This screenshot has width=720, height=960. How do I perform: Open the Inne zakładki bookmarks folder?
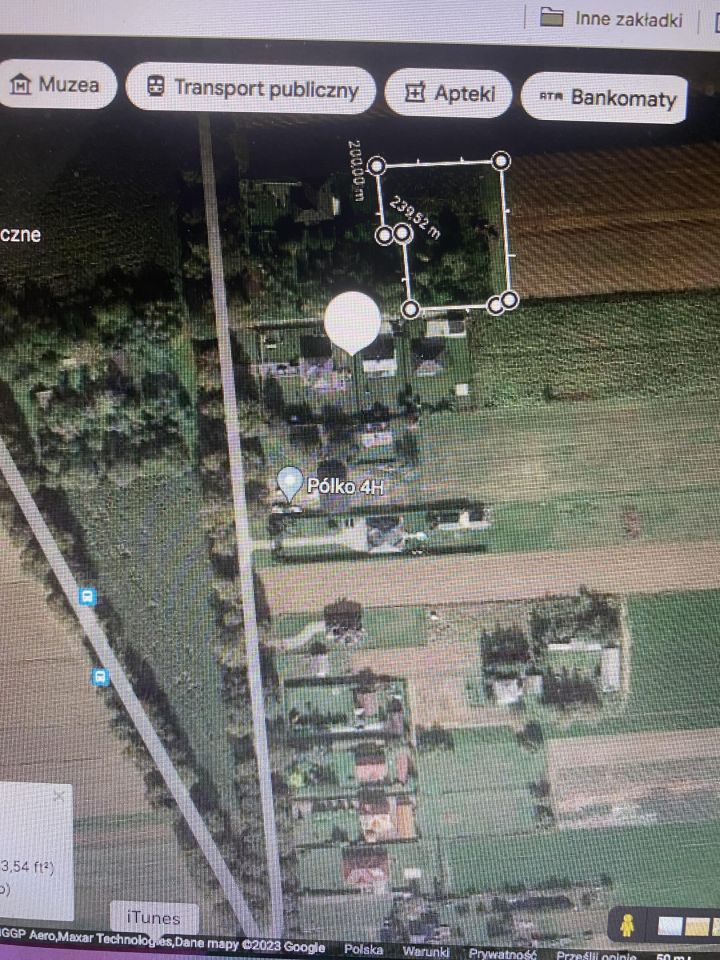[x=610, y=18]
